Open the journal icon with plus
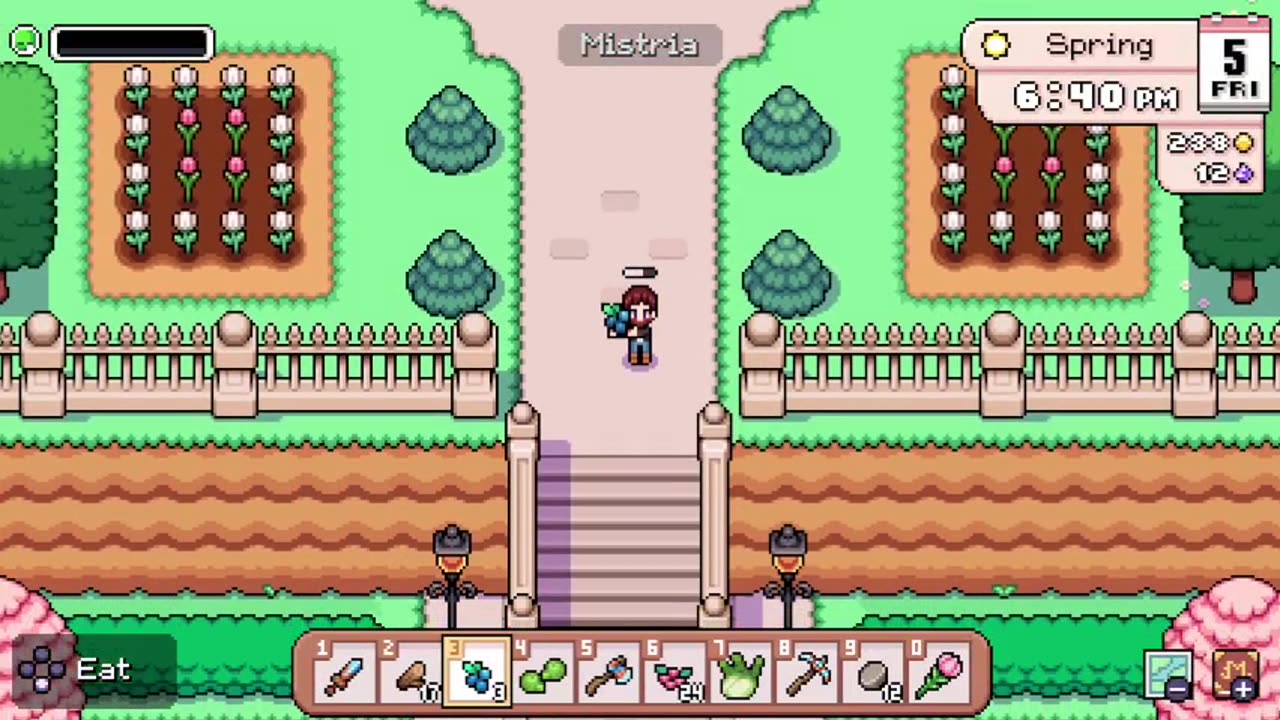Screen dimensions: 1280x720 1234,673
